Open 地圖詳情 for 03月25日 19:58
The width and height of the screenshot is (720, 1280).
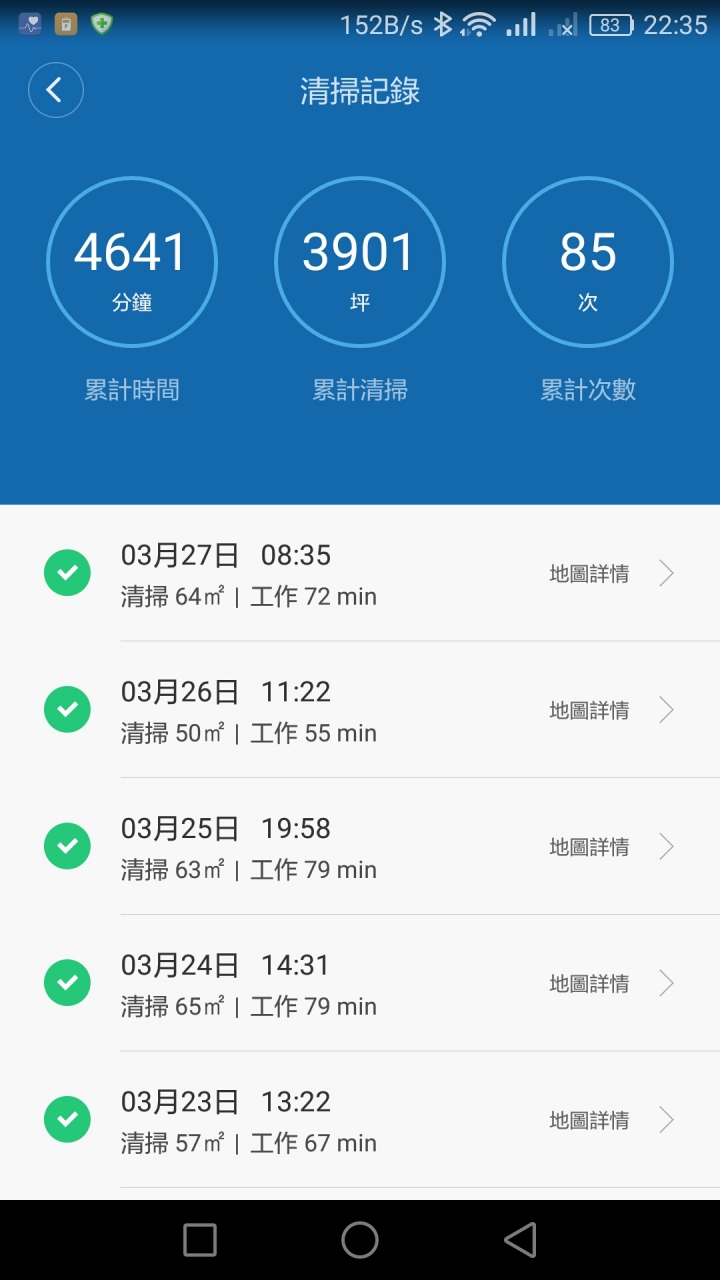click(x=610, y=847)
